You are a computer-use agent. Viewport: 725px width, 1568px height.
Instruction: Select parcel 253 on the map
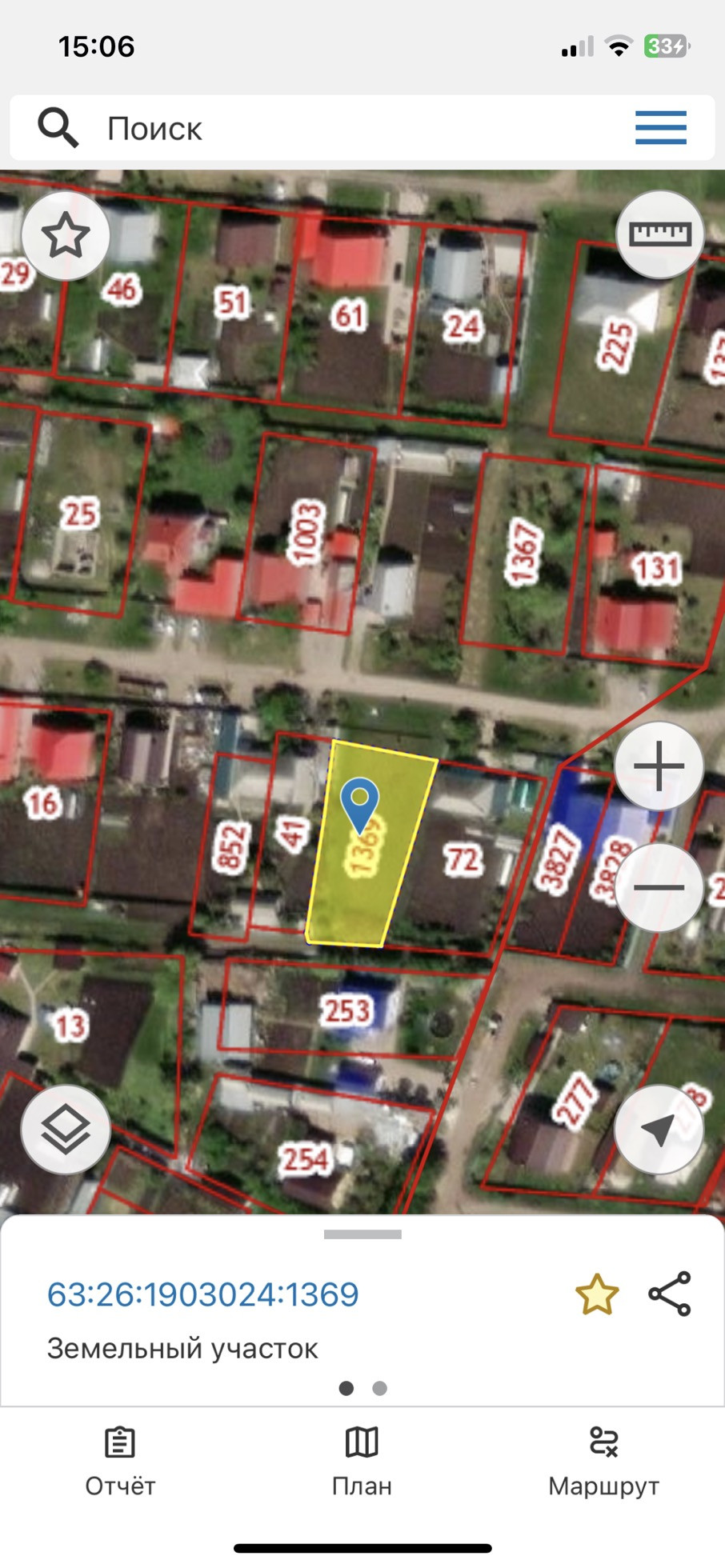coord(346,1010)
